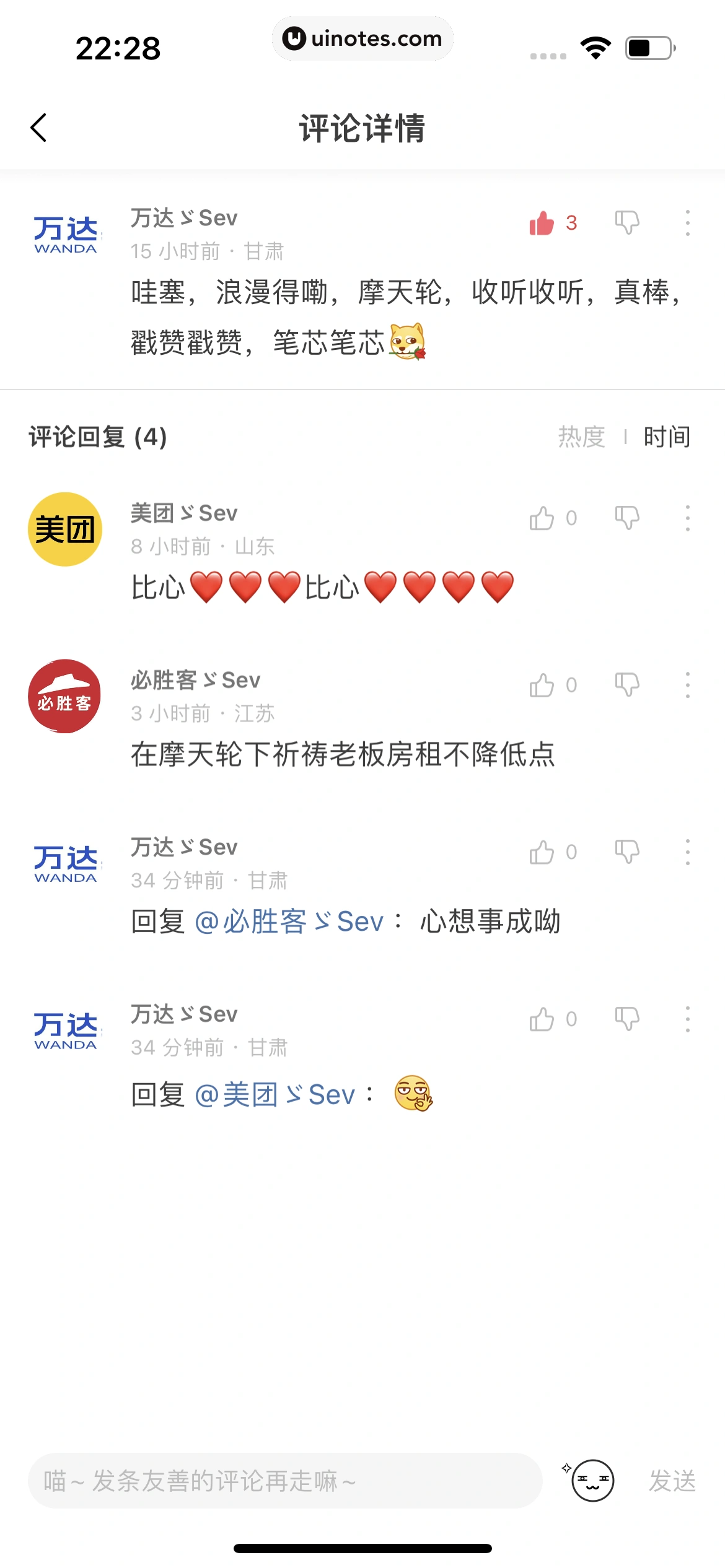
Task: Sort replies by 热度
Action: coord(581,437)
